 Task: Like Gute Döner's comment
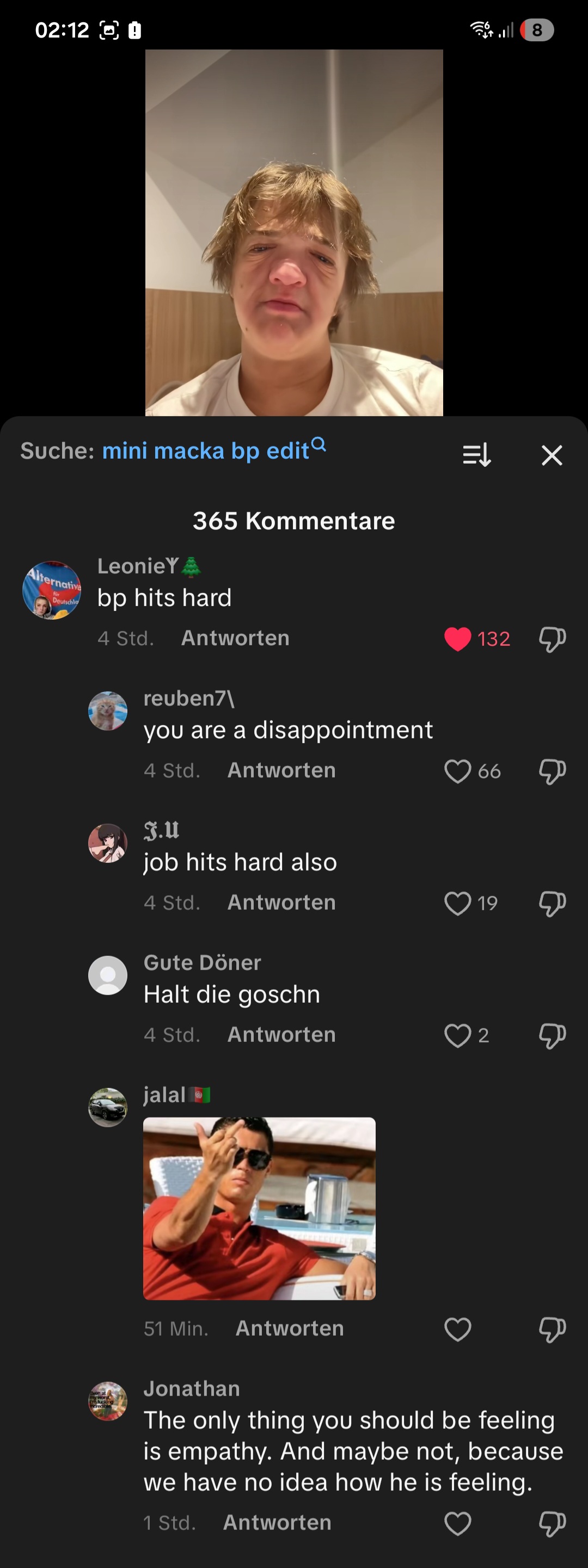tap(457, 1035)
